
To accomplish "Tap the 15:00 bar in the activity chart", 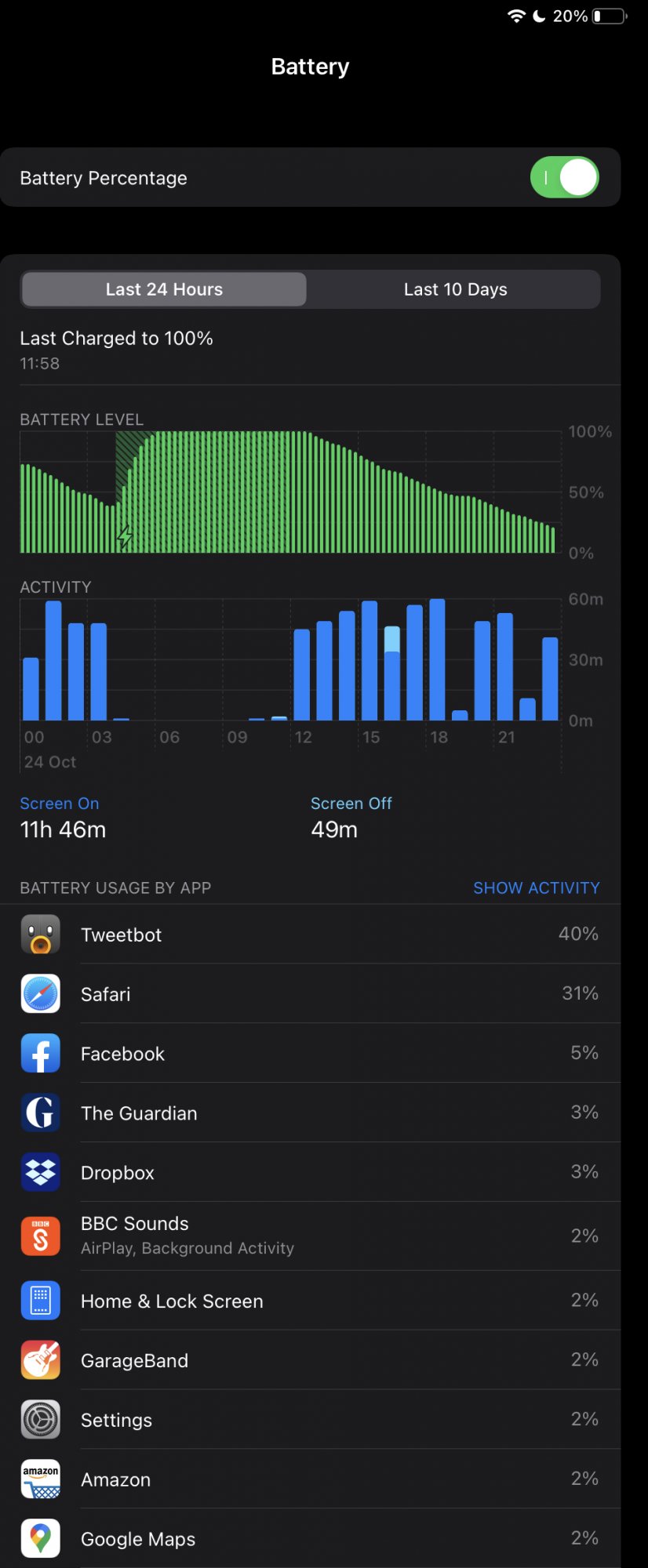I will pyautogui.click(x=370, y=660).
